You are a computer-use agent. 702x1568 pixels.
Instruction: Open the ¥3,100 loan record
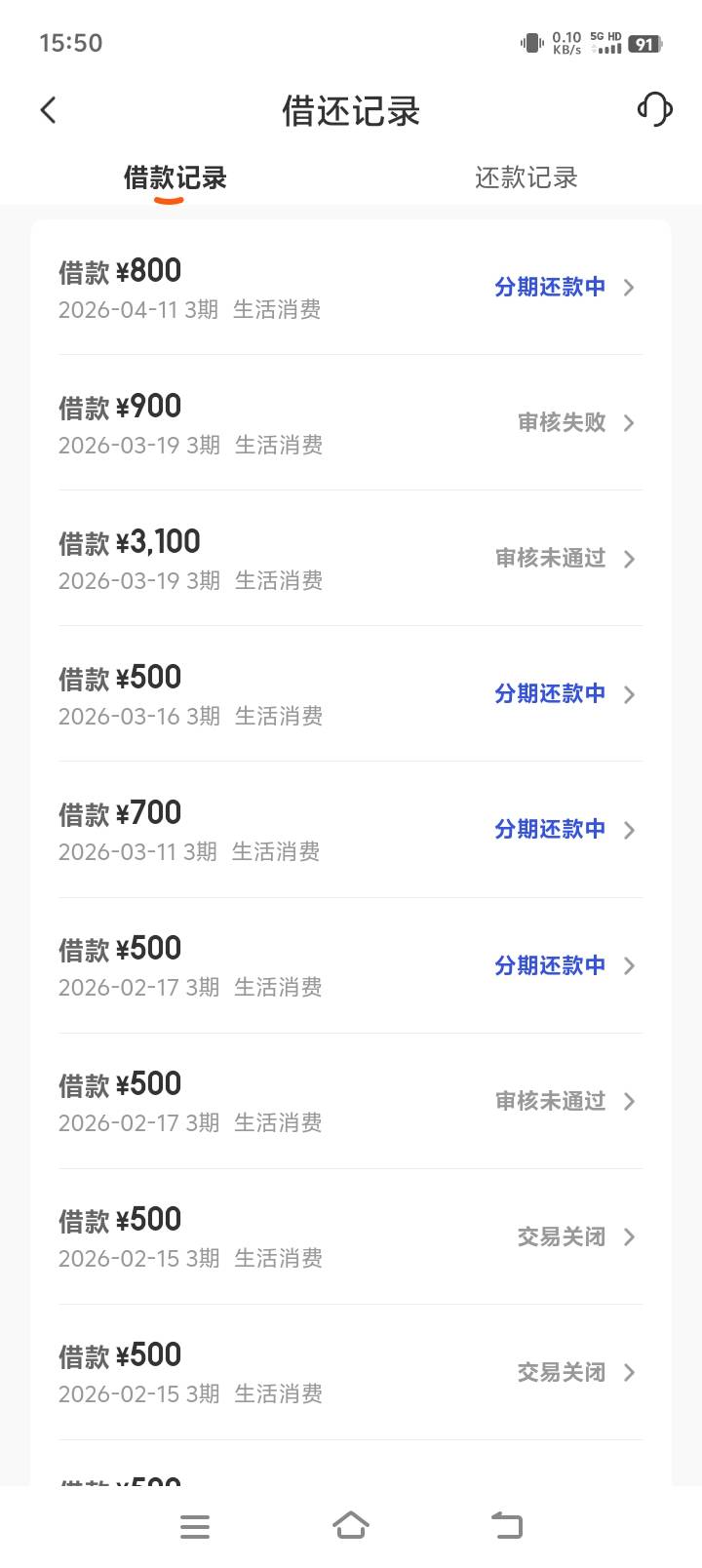click(350, 559)
